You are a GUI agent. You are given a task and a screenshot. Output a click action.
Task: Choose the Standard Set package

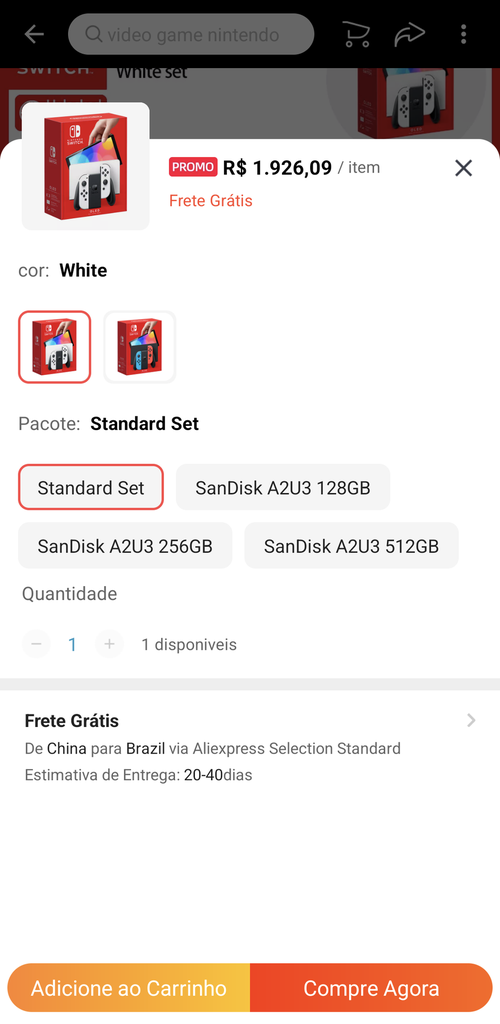91,487
